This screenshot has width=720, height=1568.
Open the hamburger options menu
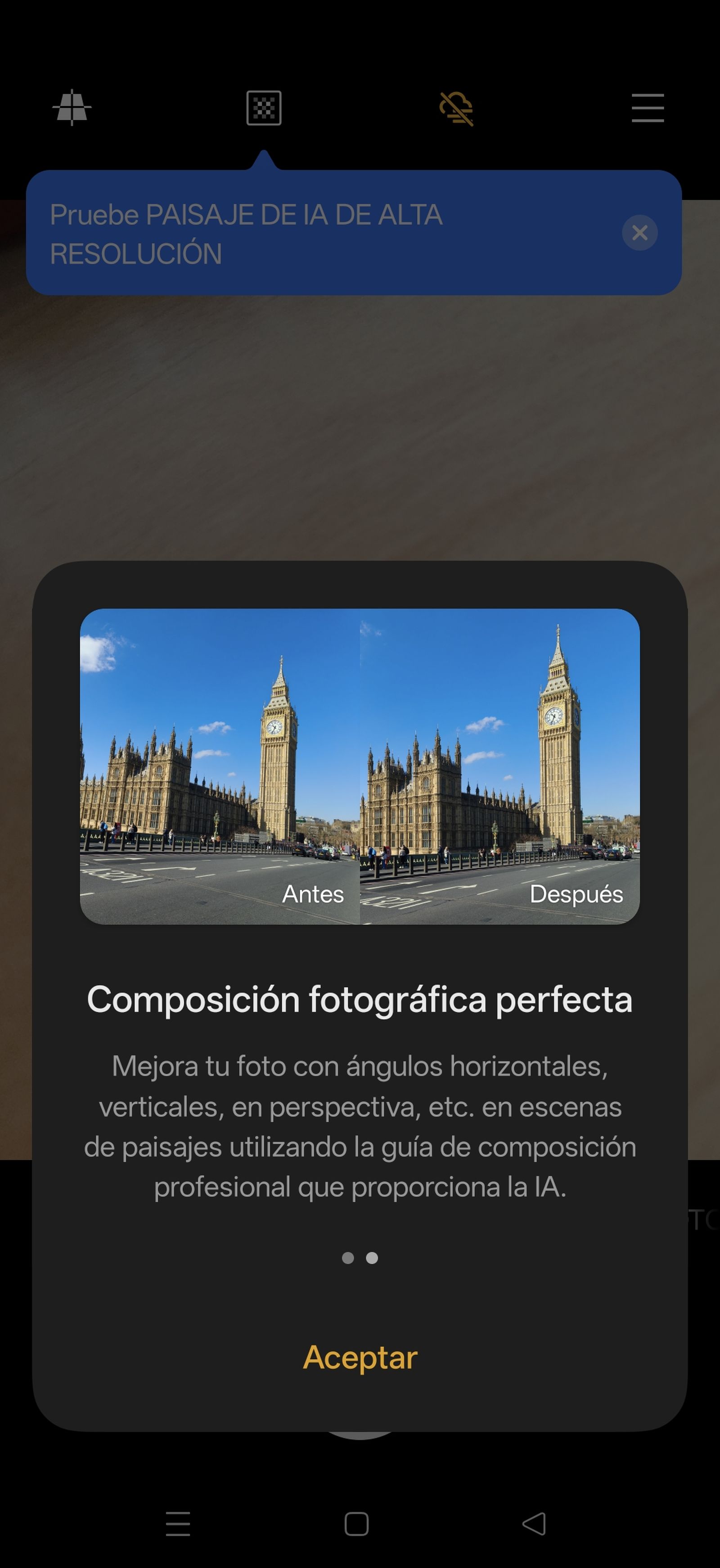coord(647,108)
